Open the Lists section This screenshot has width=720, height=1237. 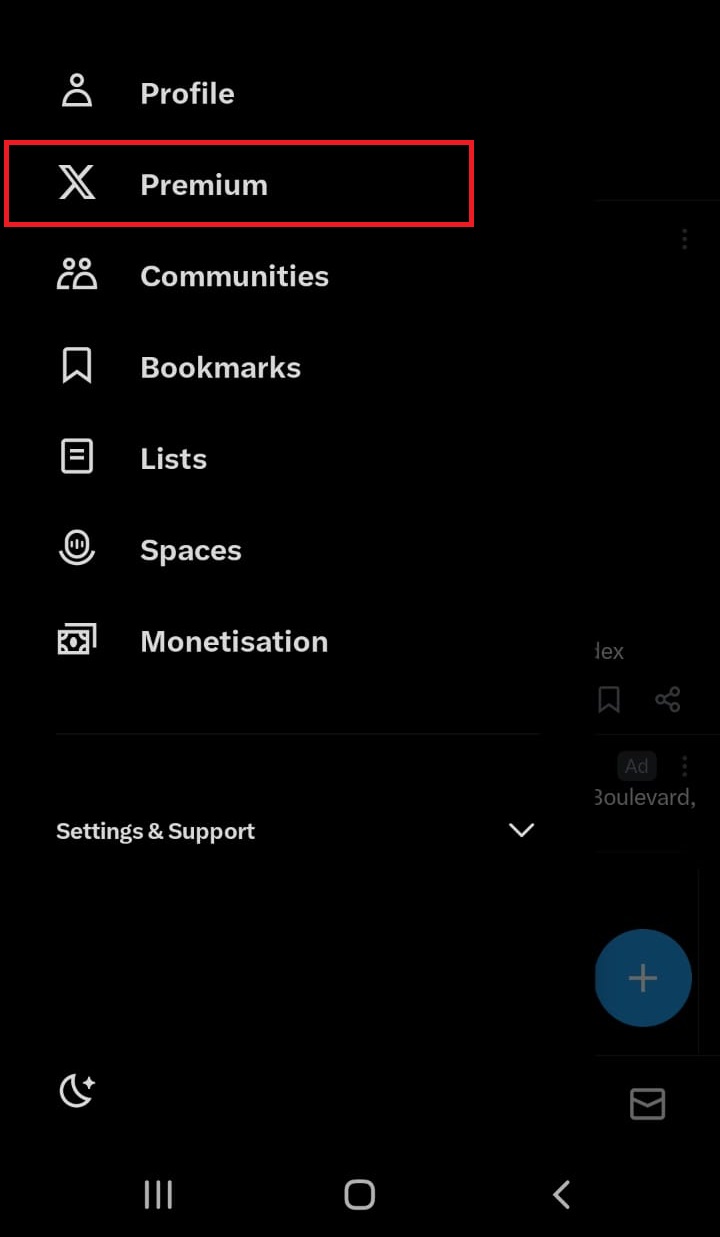(173, 459)
